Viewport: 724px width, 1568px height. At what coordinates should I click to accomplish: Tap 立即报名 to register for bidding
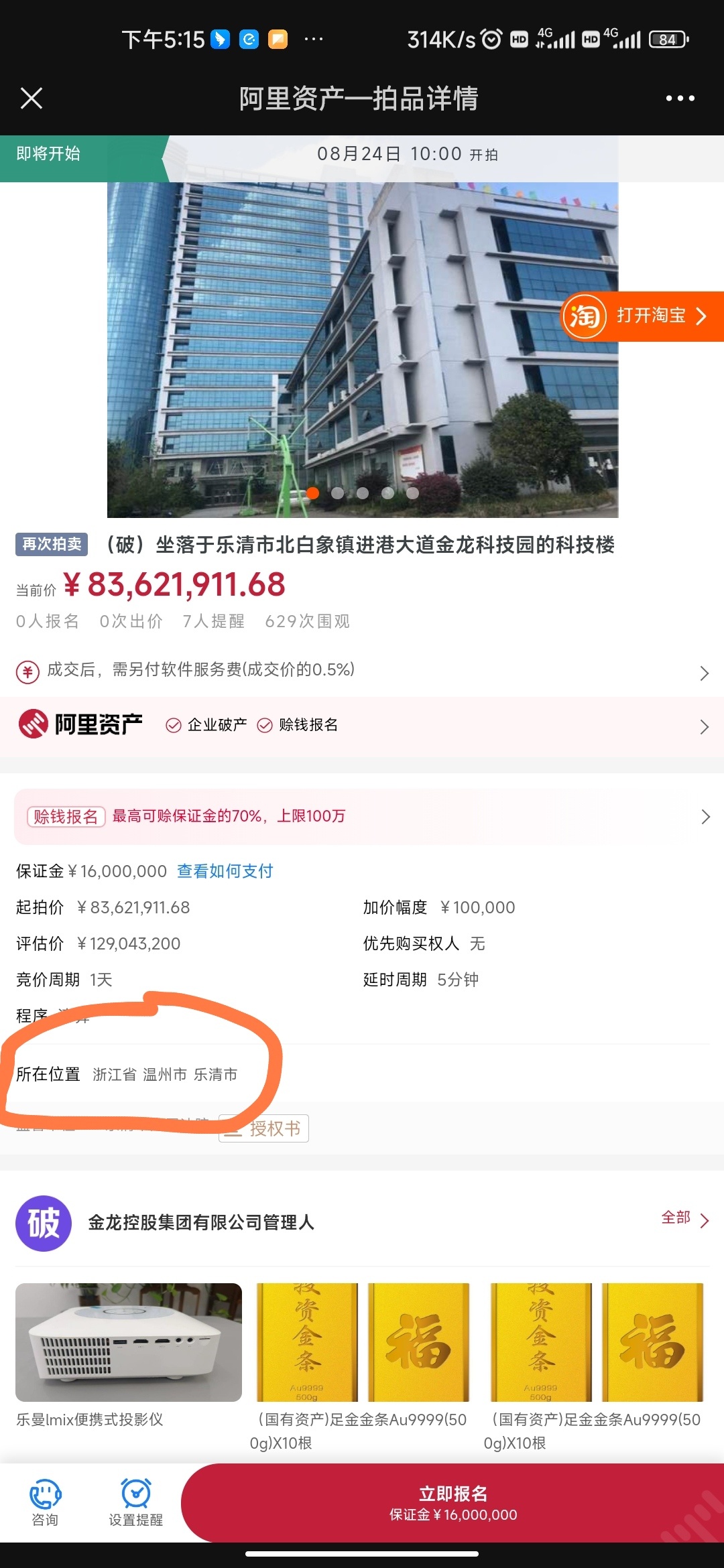tap(452, 1502)
